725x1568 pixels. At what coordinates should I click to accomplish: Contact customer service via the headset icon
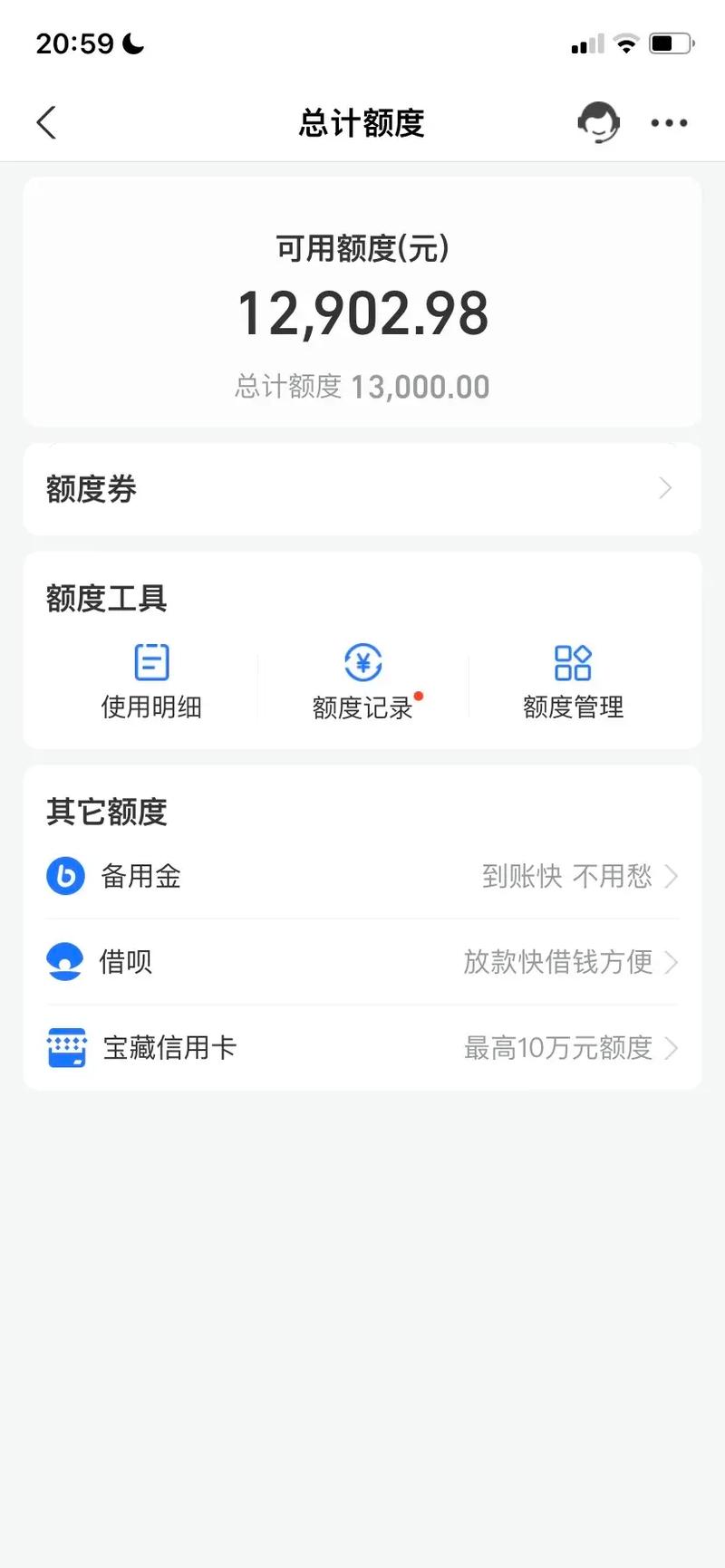click(598, 122)
